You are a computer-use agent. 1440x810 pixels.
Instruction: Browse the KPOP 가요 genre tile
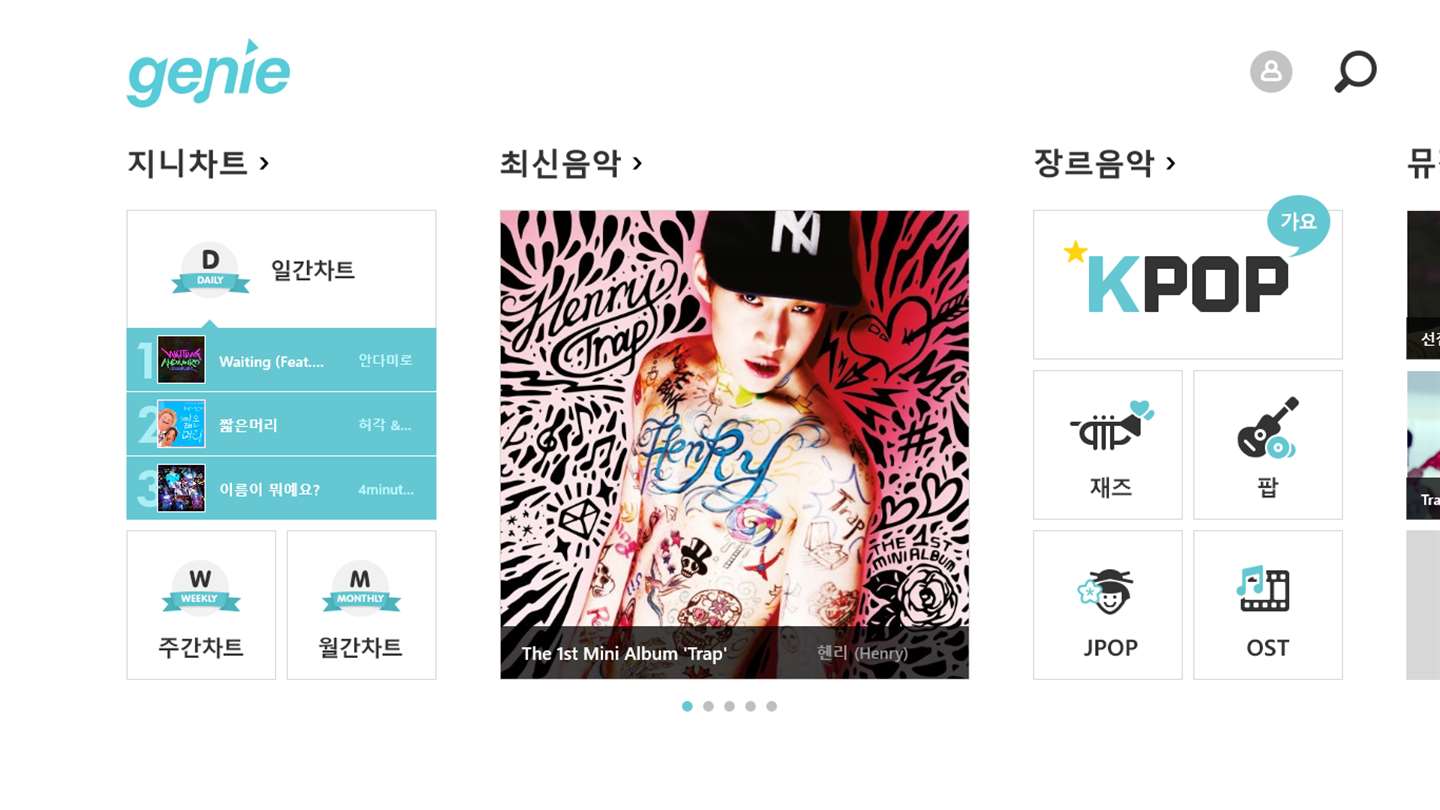(x=1187, y=284)
